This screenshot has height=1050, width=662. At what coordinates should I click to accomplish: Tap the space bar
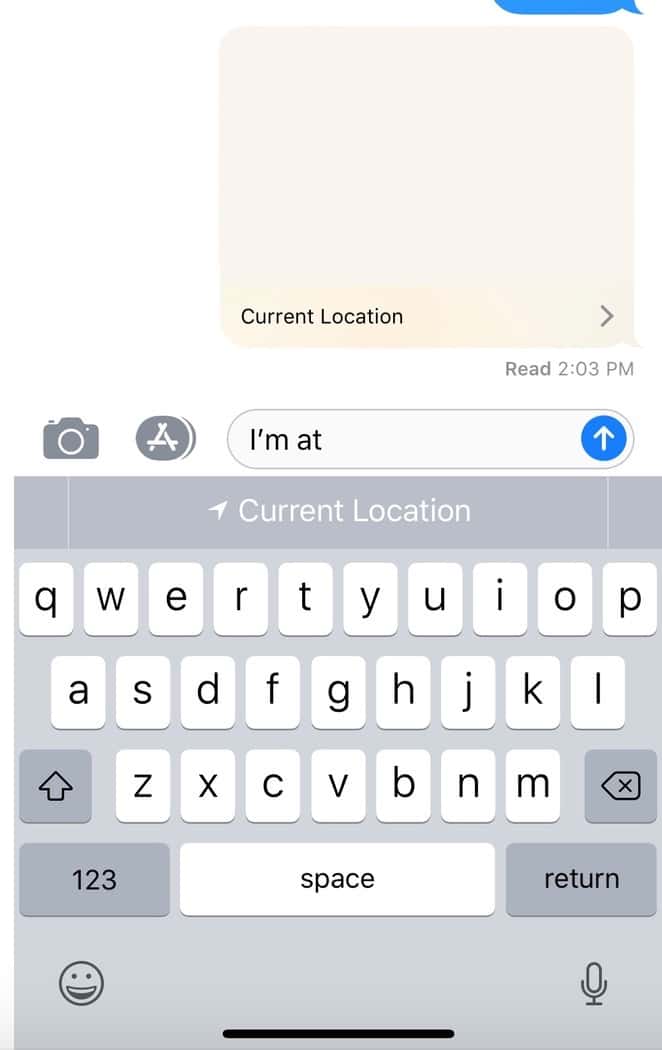tap(337, 879)
